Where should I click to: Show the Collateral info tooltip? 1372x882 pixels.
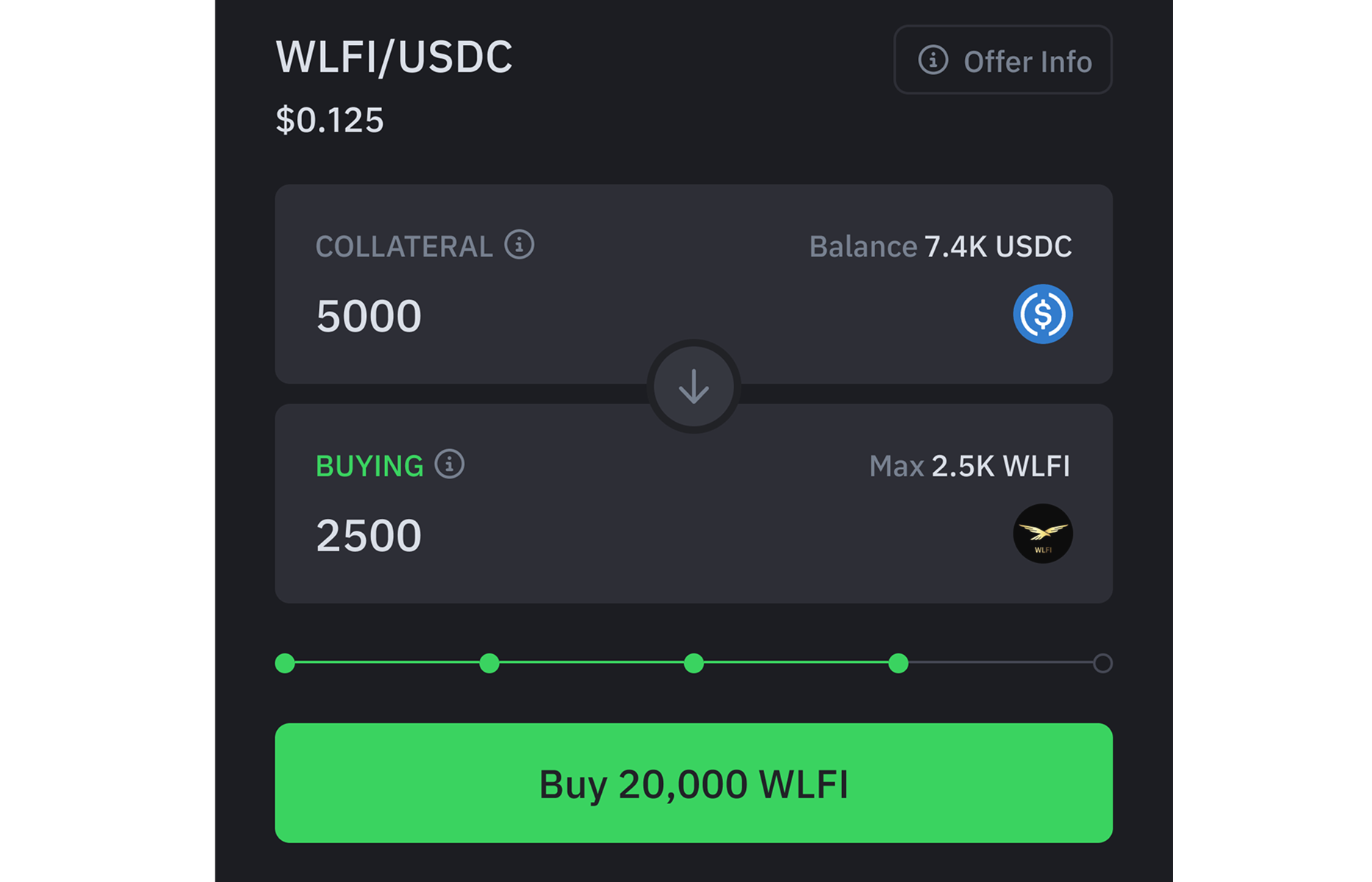[x=519, y=245]
